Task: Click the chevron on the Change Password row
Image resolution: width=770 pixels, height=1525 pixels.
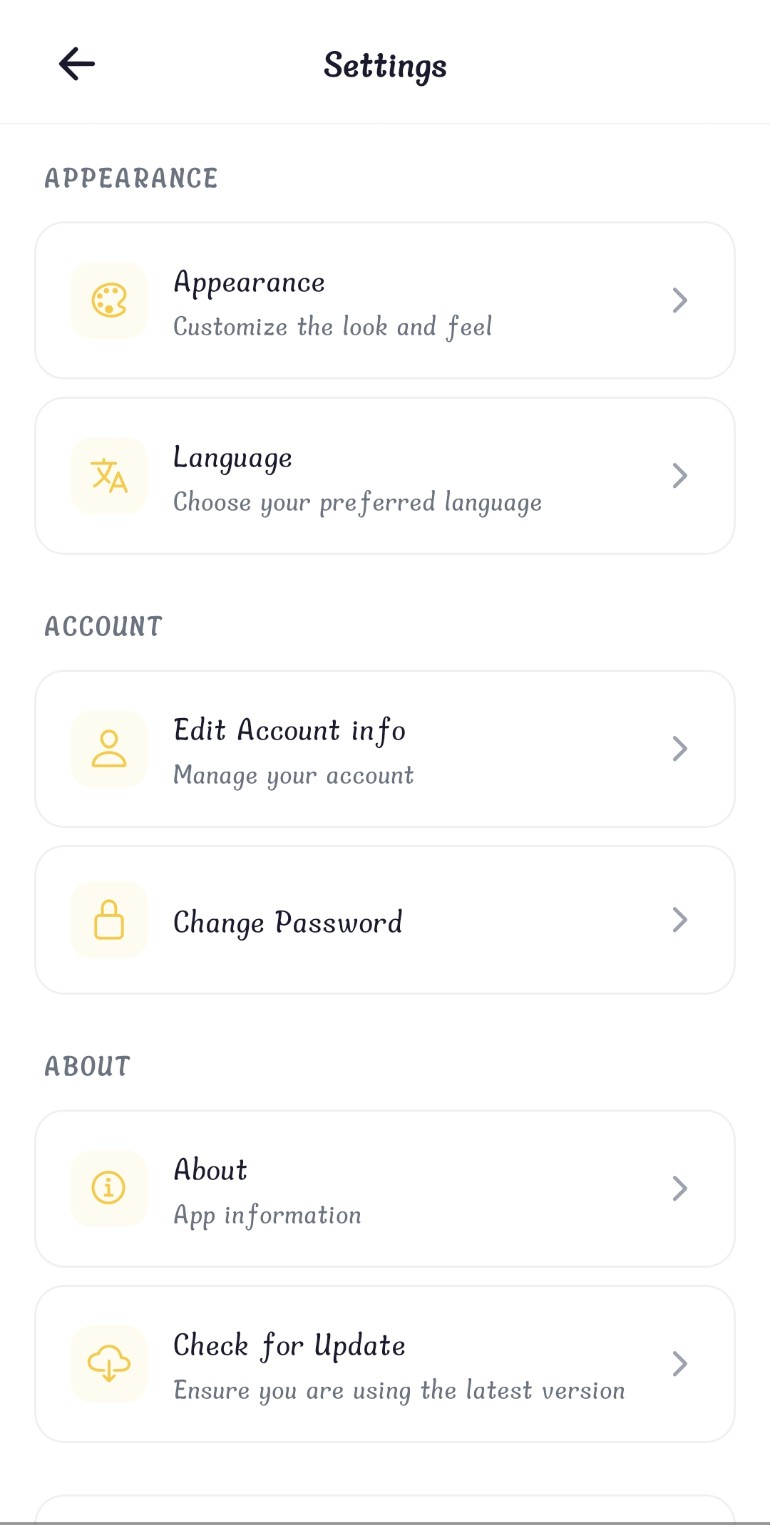Action: pyautogui.click(x=680, y=919)
